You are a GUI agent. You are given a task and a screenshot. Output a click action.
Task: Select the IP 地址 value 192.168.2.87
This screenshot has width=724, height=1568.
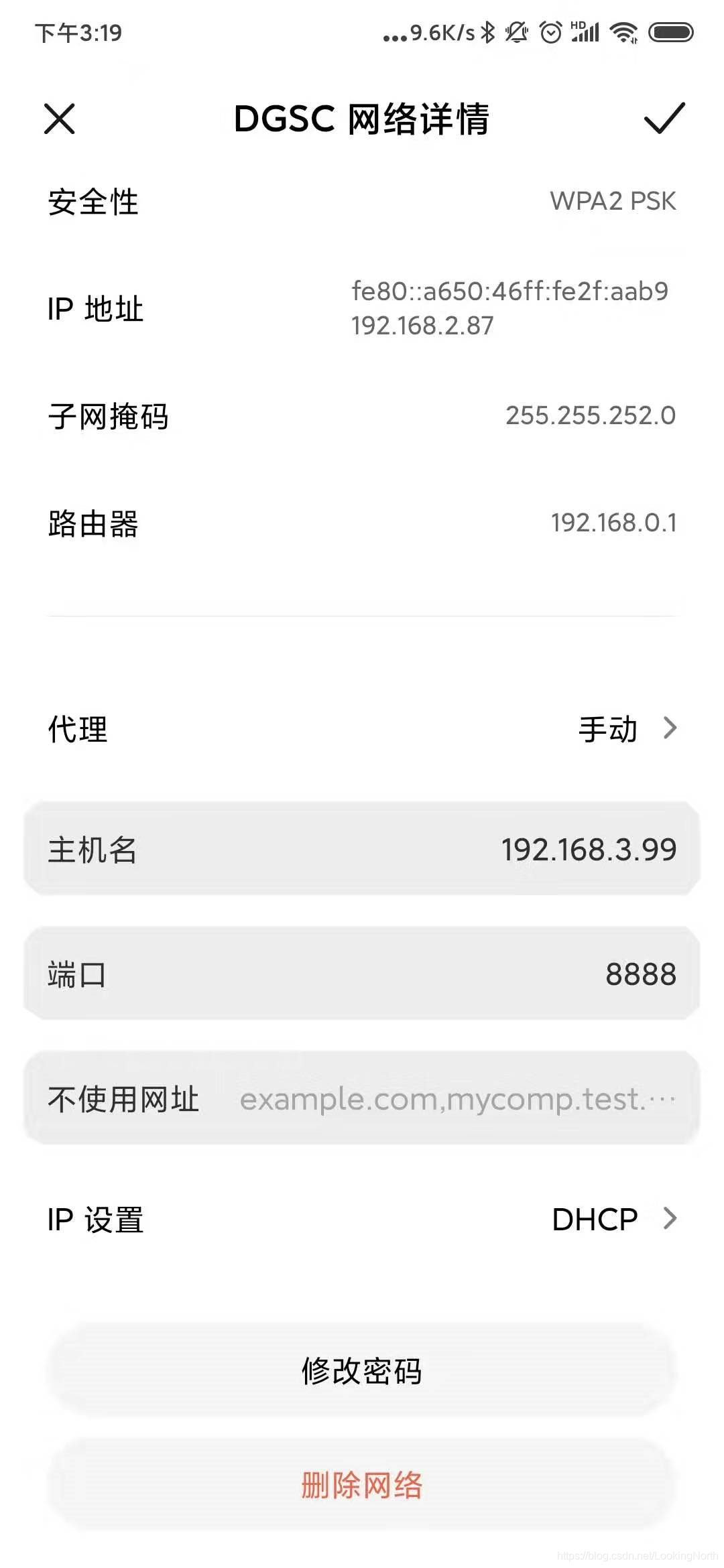click(x=422, y=326)
